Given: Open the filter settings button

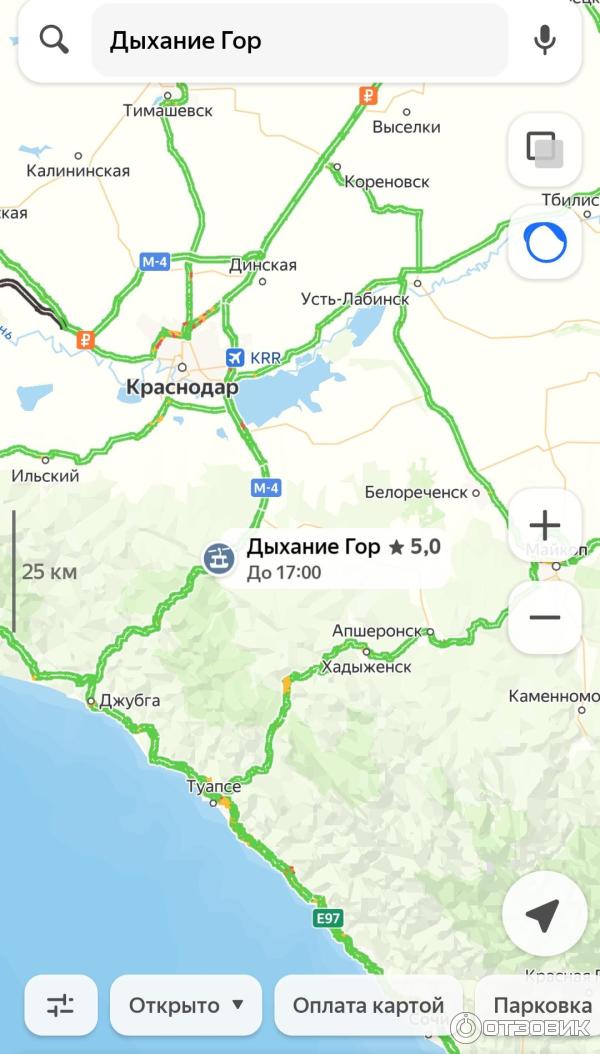Looking at the screenshot, I should [x=61, y=1005].
